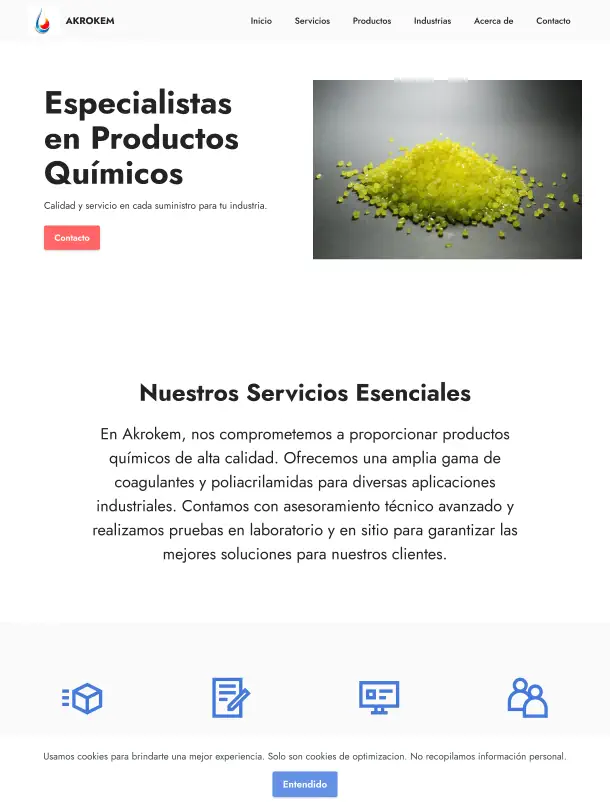Open the Servicios menu item
610x802 pixels.
[x=312, y=21]
